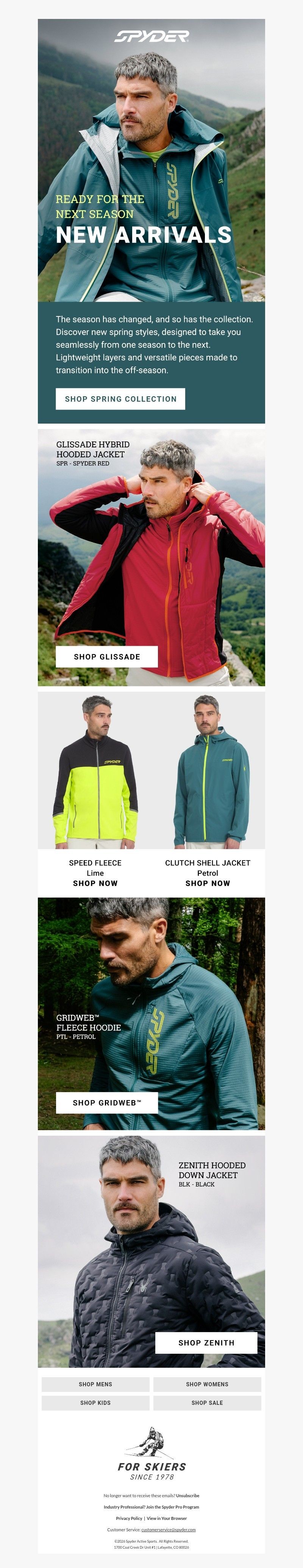This screenshot has height=1568, width=303.
Task: View in Your Browser link
Action: (167, 1518)
